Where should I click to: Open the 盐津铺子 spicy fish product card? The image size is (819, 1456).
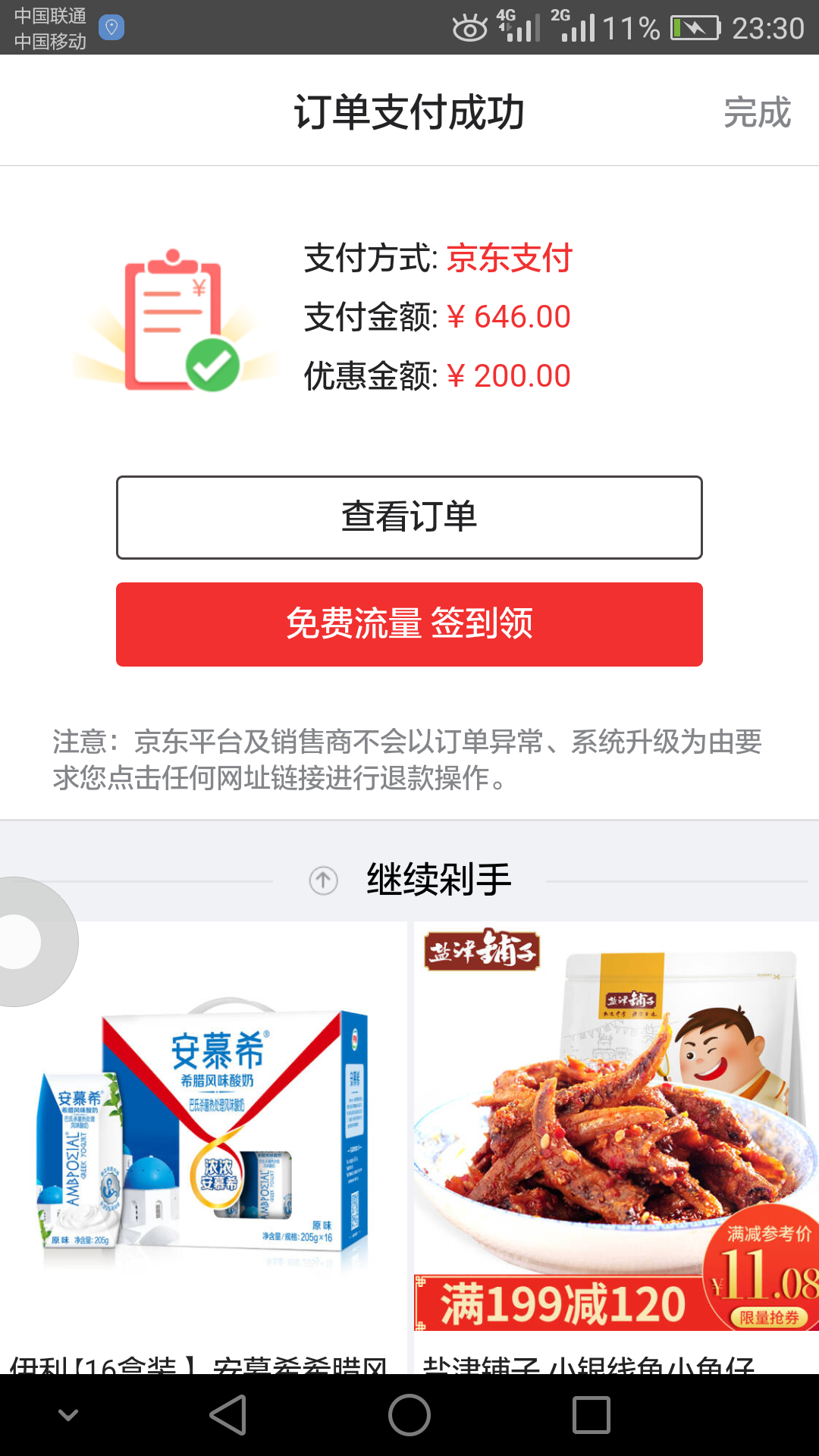pyautogui.click(x=616, y=1137)
